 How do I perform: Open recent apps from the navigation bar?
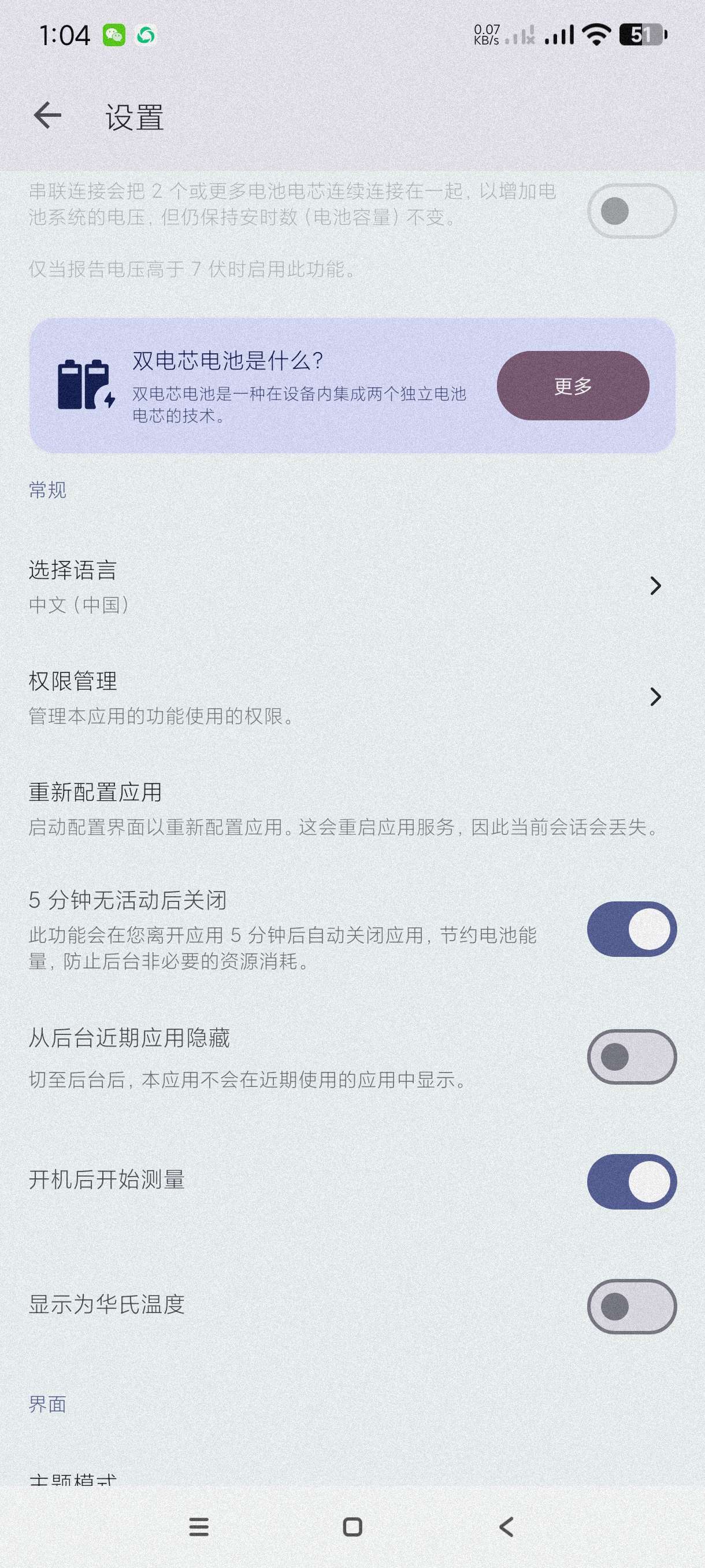coord(199,1526)
